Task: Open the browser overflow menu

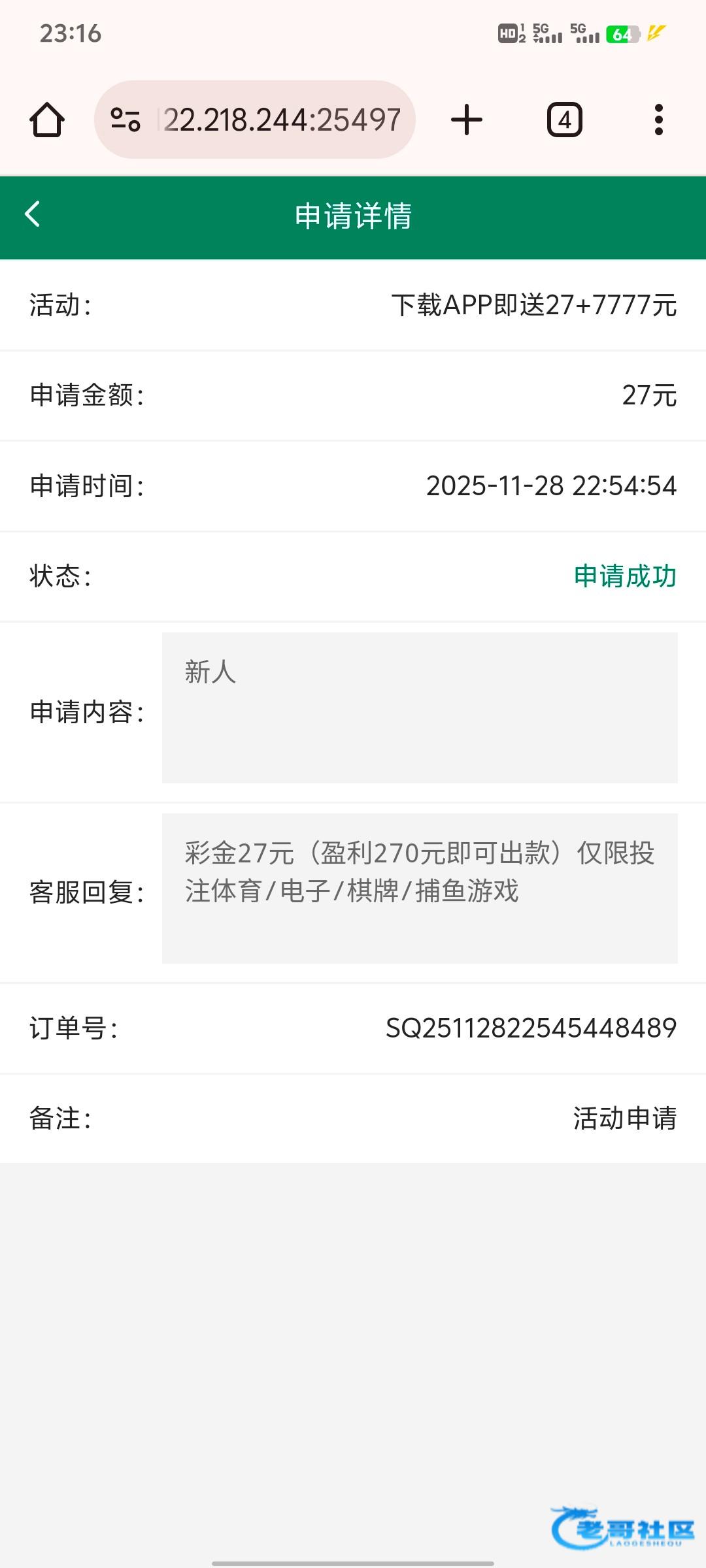Action: pyautogui.click(x=658, y=120)
